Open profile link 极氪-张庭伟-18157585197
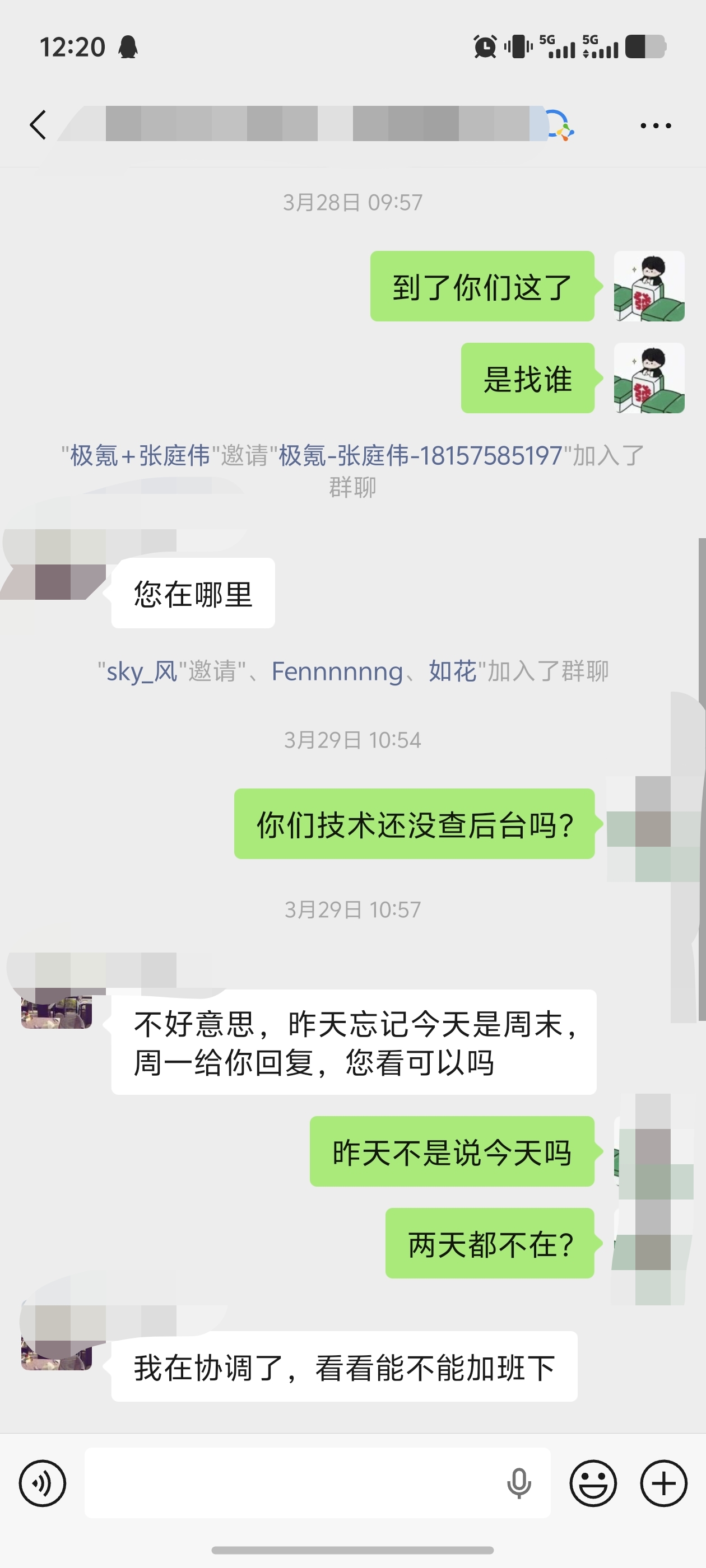Viewport: 706px width, 1568px height. [420, 455]
